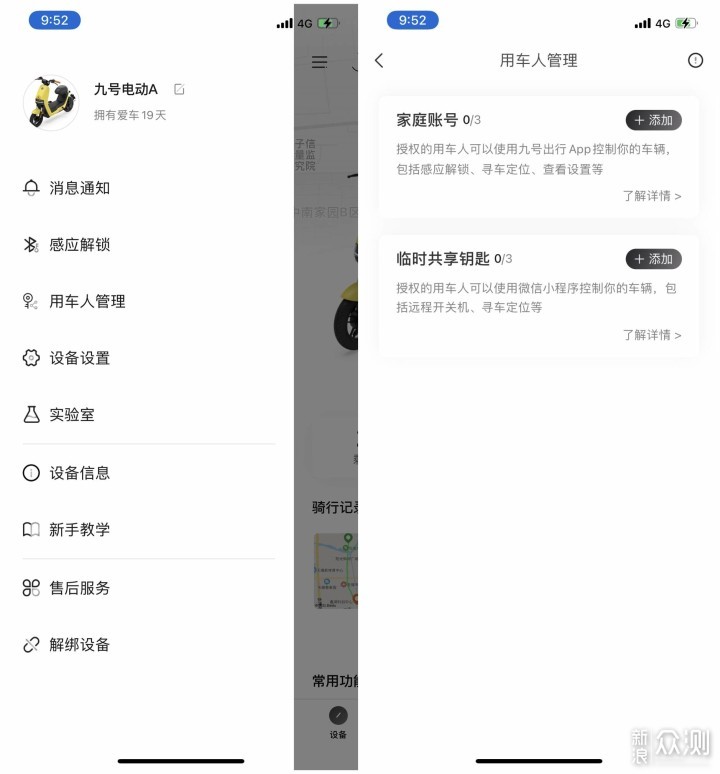Tap the hamburger menu button
Screen dimensions: 720x774
point(319,62)
